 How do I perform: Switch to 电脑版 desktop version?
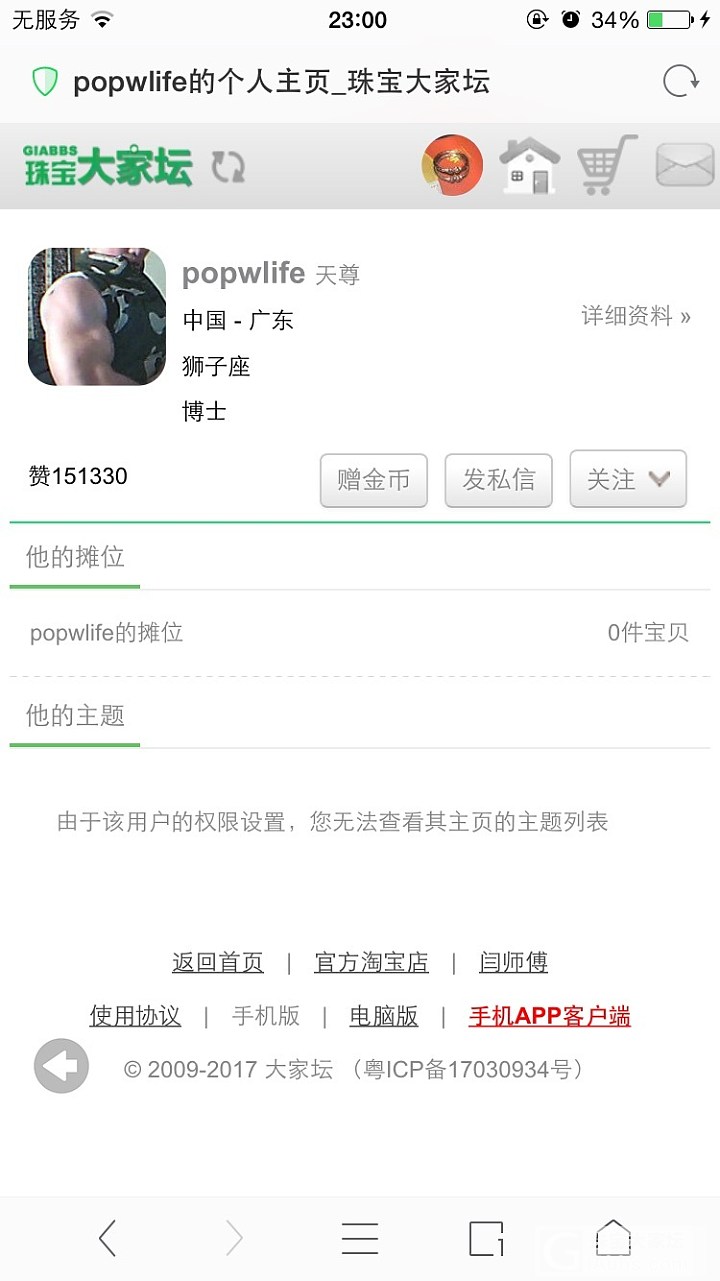click(383, 1016)
